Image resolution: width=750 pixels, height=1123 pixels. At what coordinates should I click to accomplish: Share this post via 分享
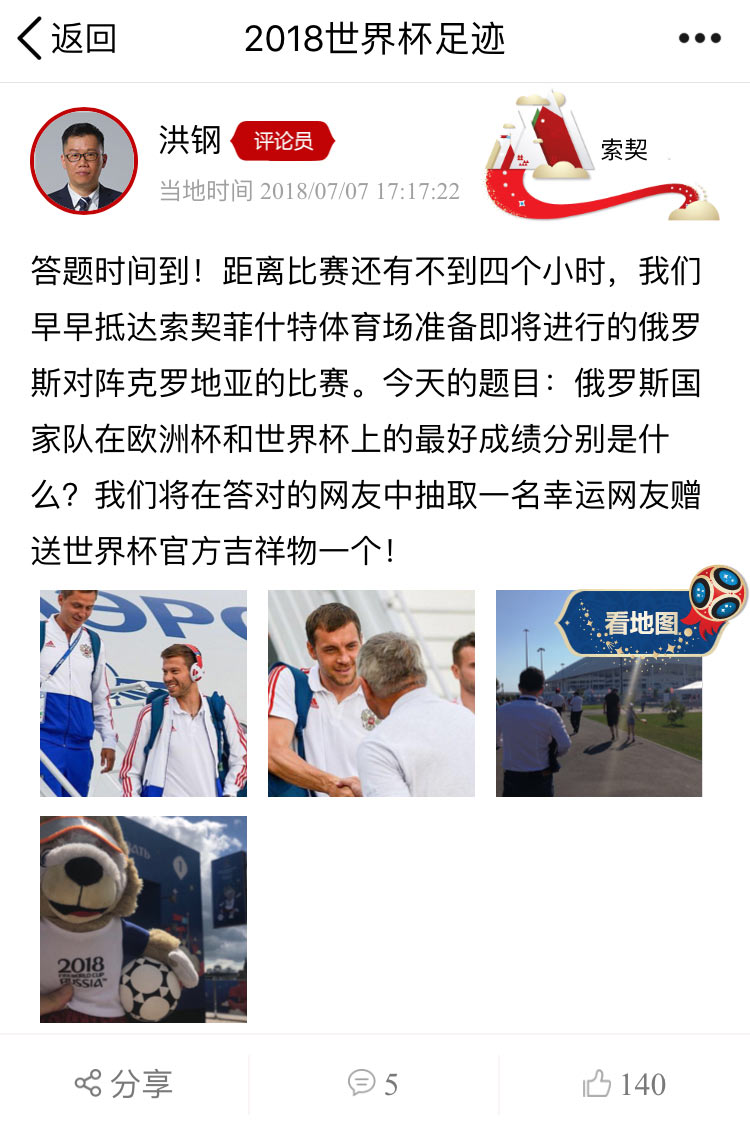click(x=124, y=1084)
